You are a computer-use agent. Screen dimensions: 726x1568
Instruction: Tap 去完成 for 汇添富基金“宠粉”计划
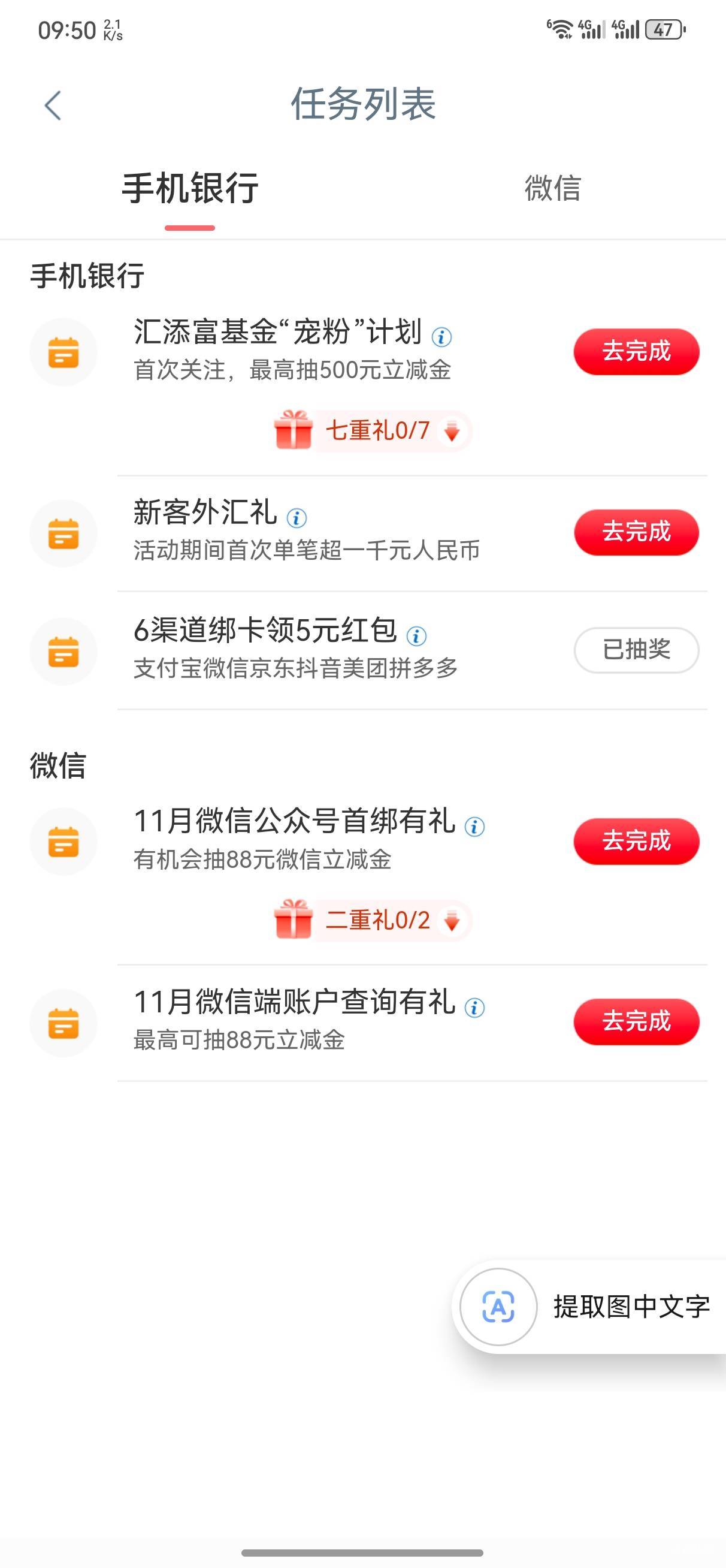636,351
